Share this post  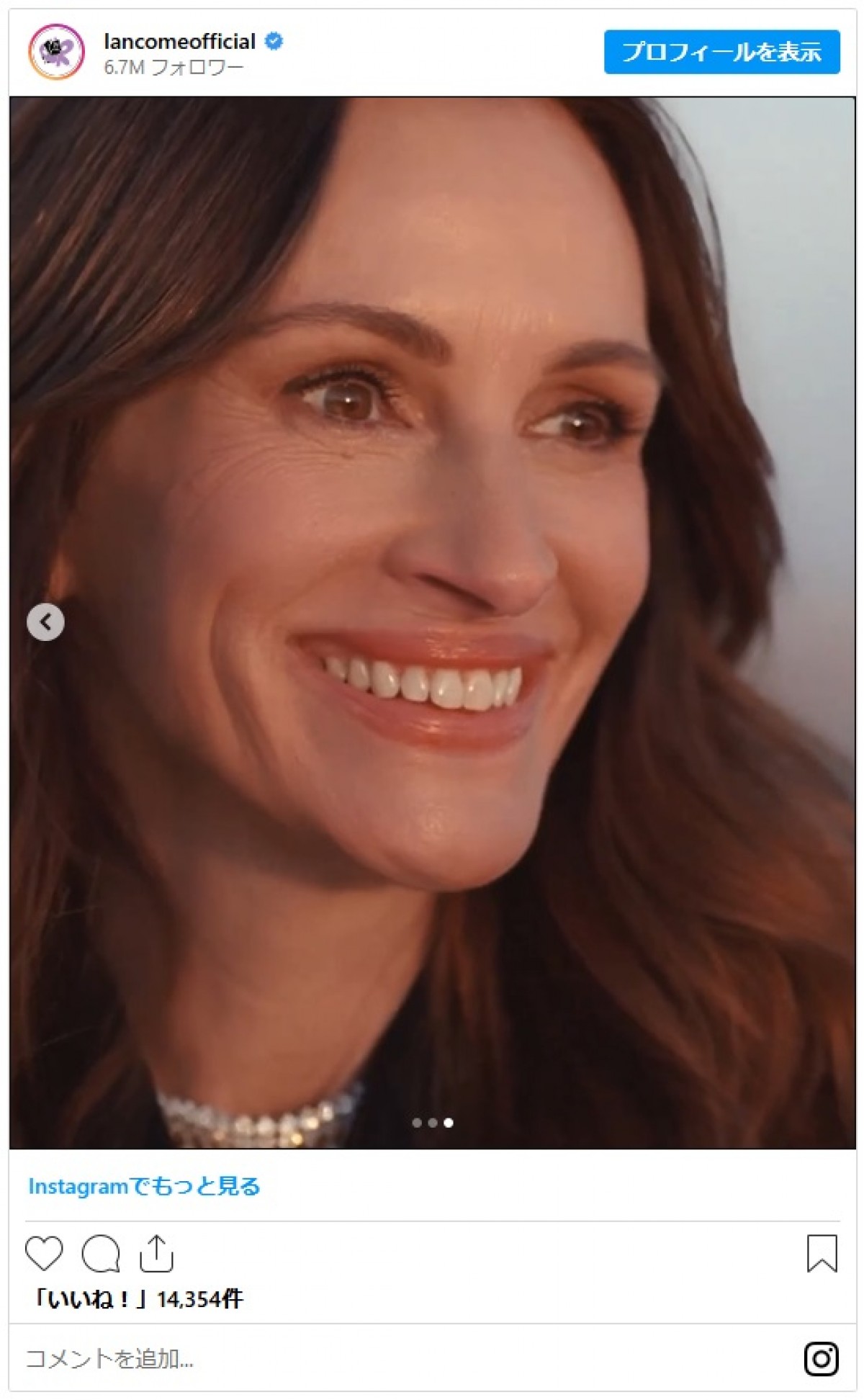(x=156, y=1253)
